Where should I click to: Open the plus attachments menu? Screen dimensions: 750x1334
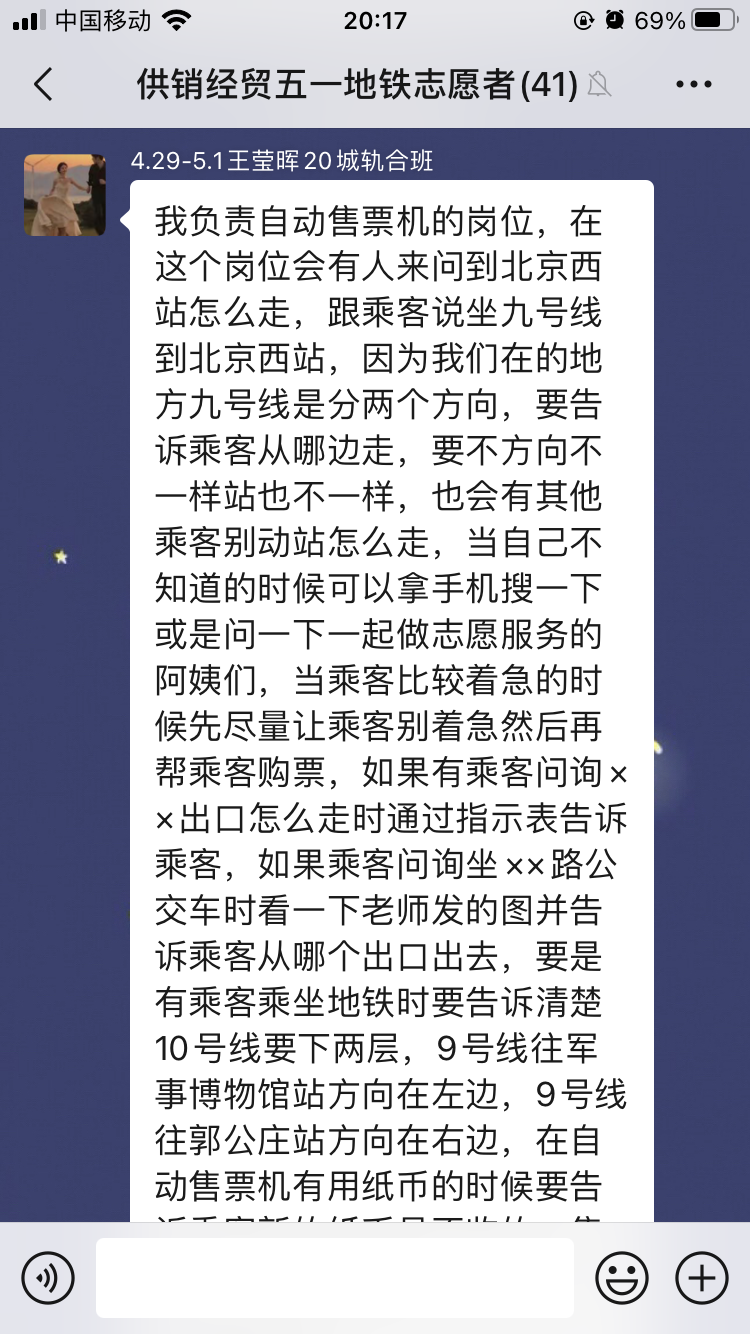pos(702,1277)
